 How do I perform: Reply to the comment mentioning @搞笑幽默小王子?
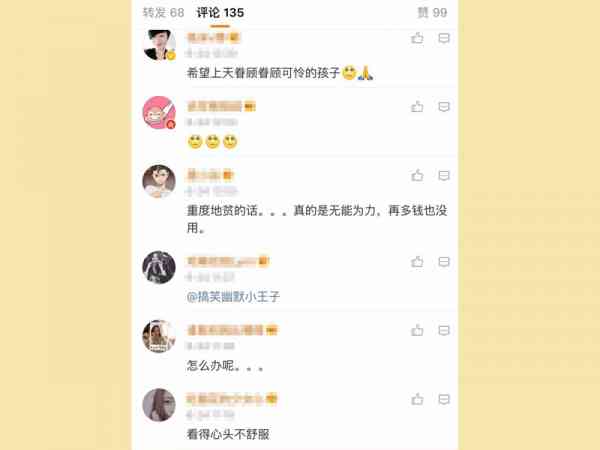444,261
